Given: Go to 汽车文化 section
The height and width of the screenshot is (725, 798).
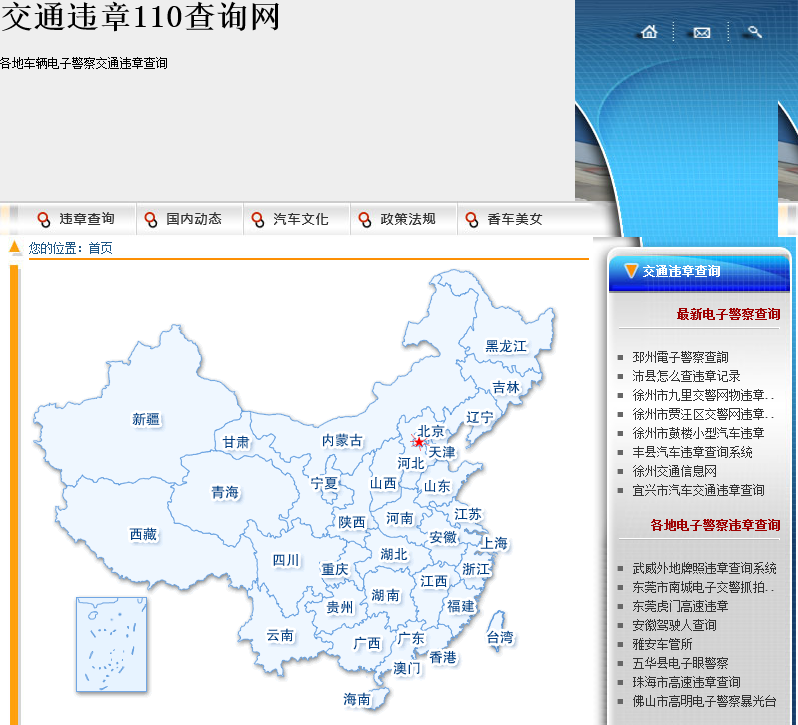Looking at the screenshot, I should (x=300, y=219).
